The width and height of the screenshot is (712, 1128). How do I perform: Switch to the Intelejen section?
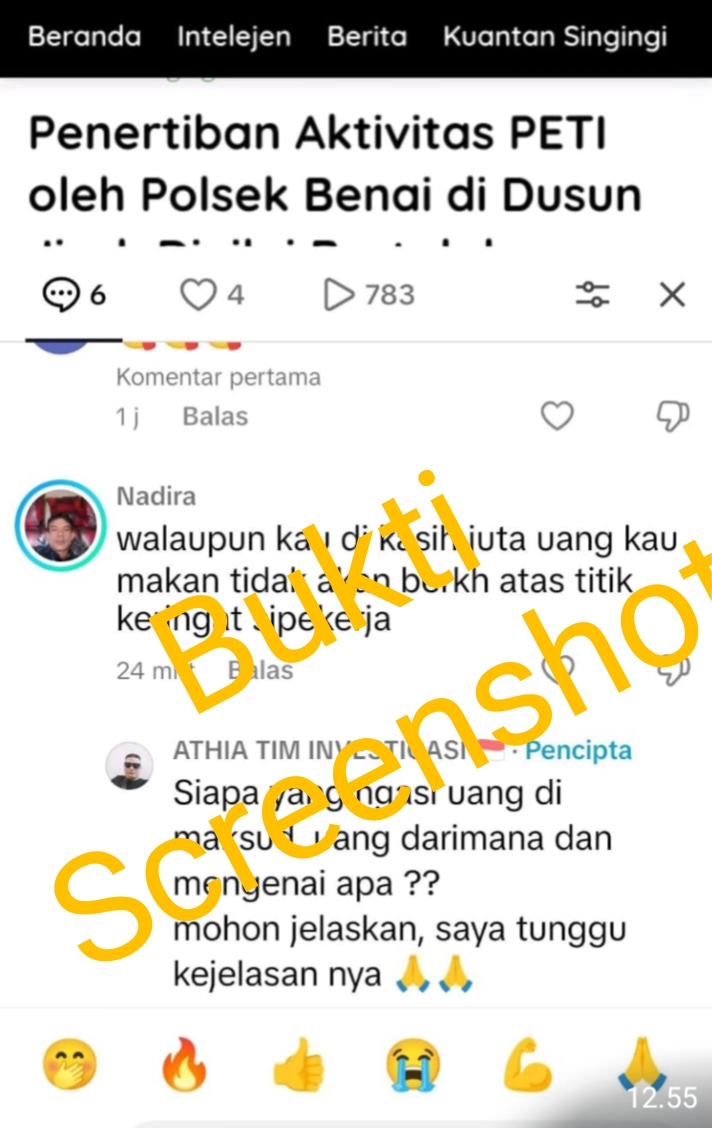point(234,38)
